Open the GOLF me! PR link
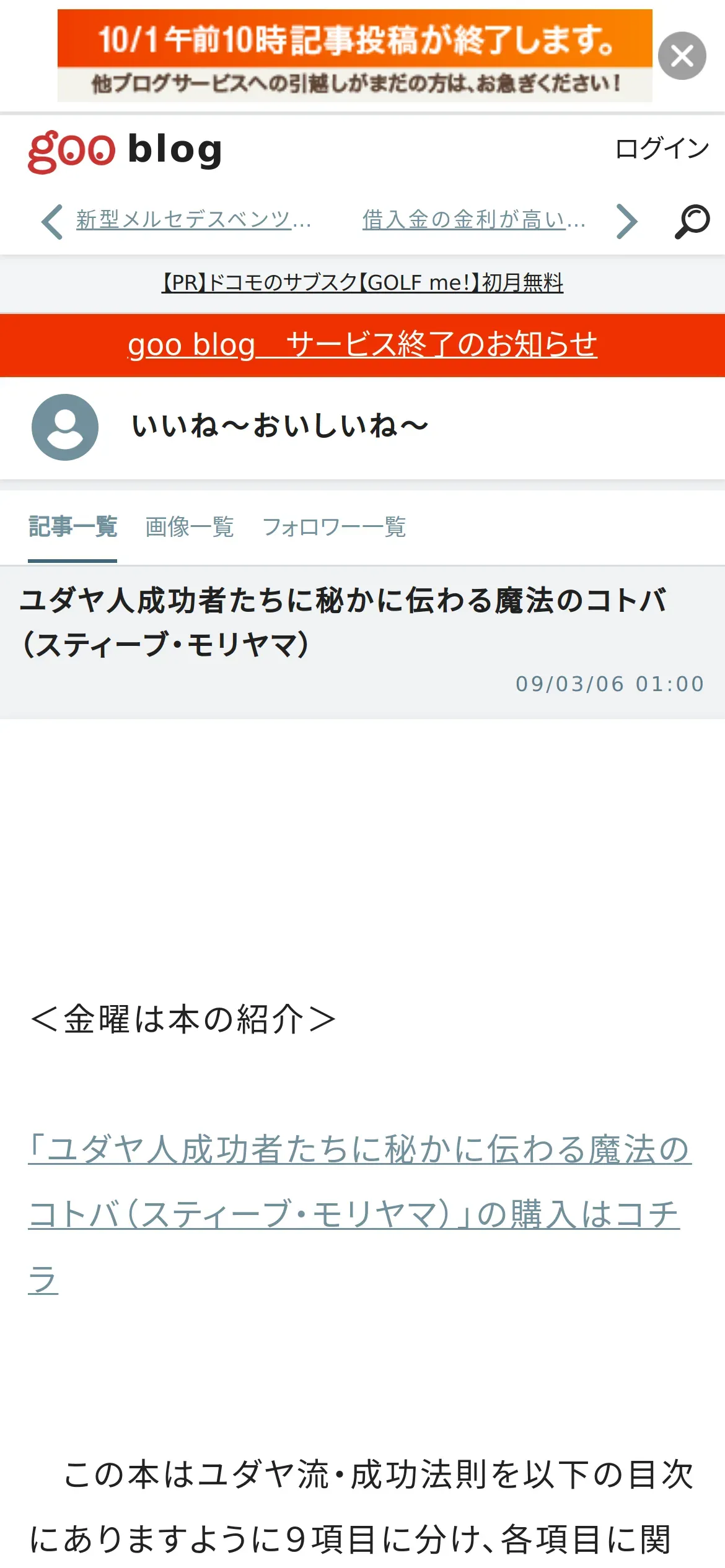The width and height of the screenshot is (725, 1568). (362, 283)
